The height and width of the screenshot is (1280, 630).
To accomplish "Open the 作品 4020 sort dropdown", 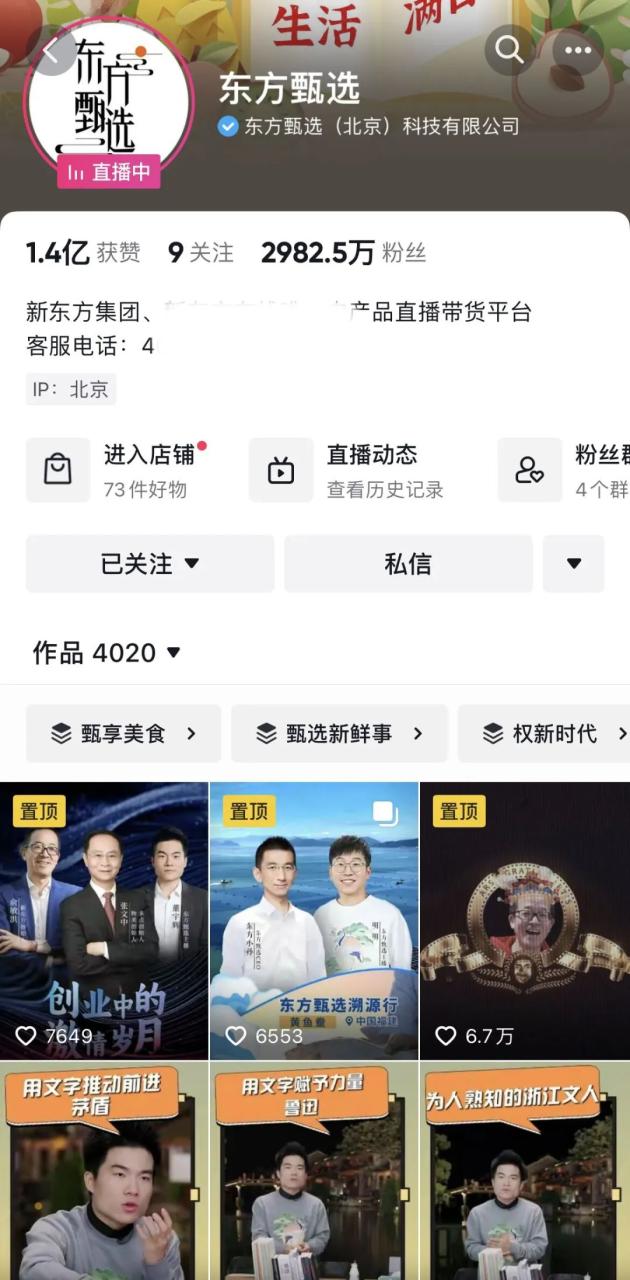I will pos(107,653).
